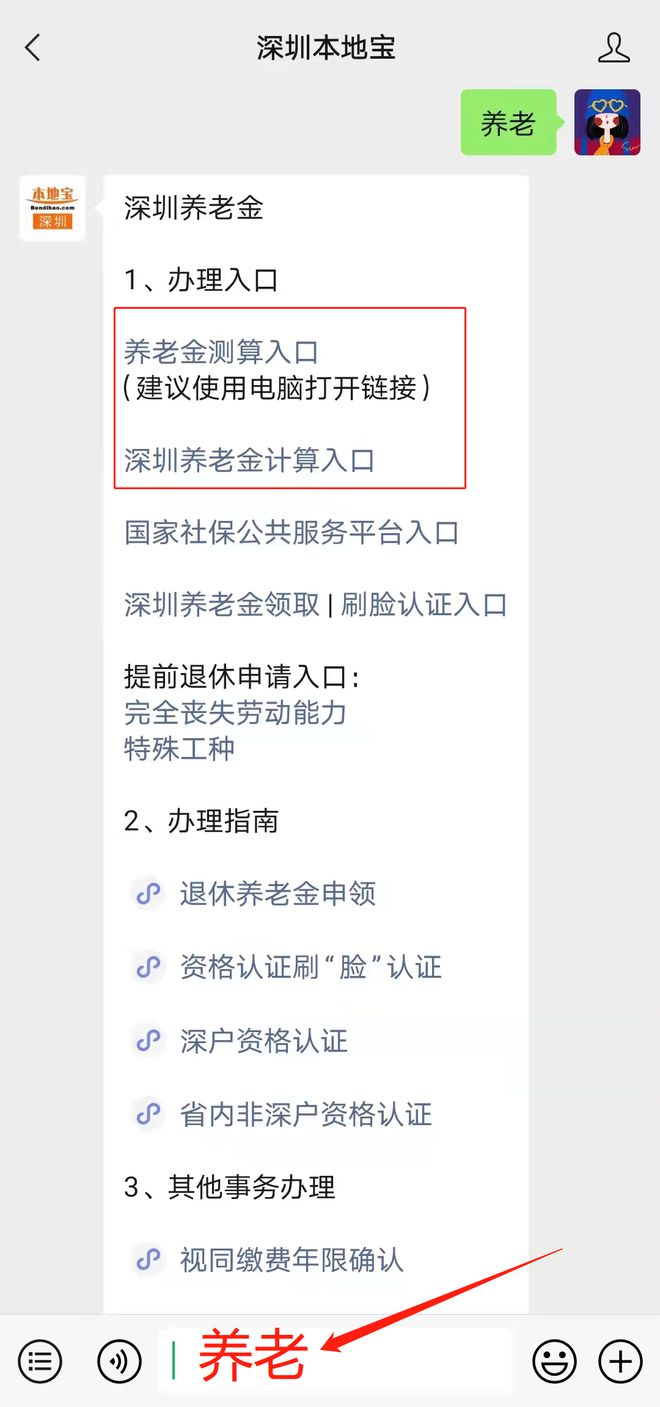Open 资格认证刷脸认证 guide
660x1407 pixels.
click(310, 967)
